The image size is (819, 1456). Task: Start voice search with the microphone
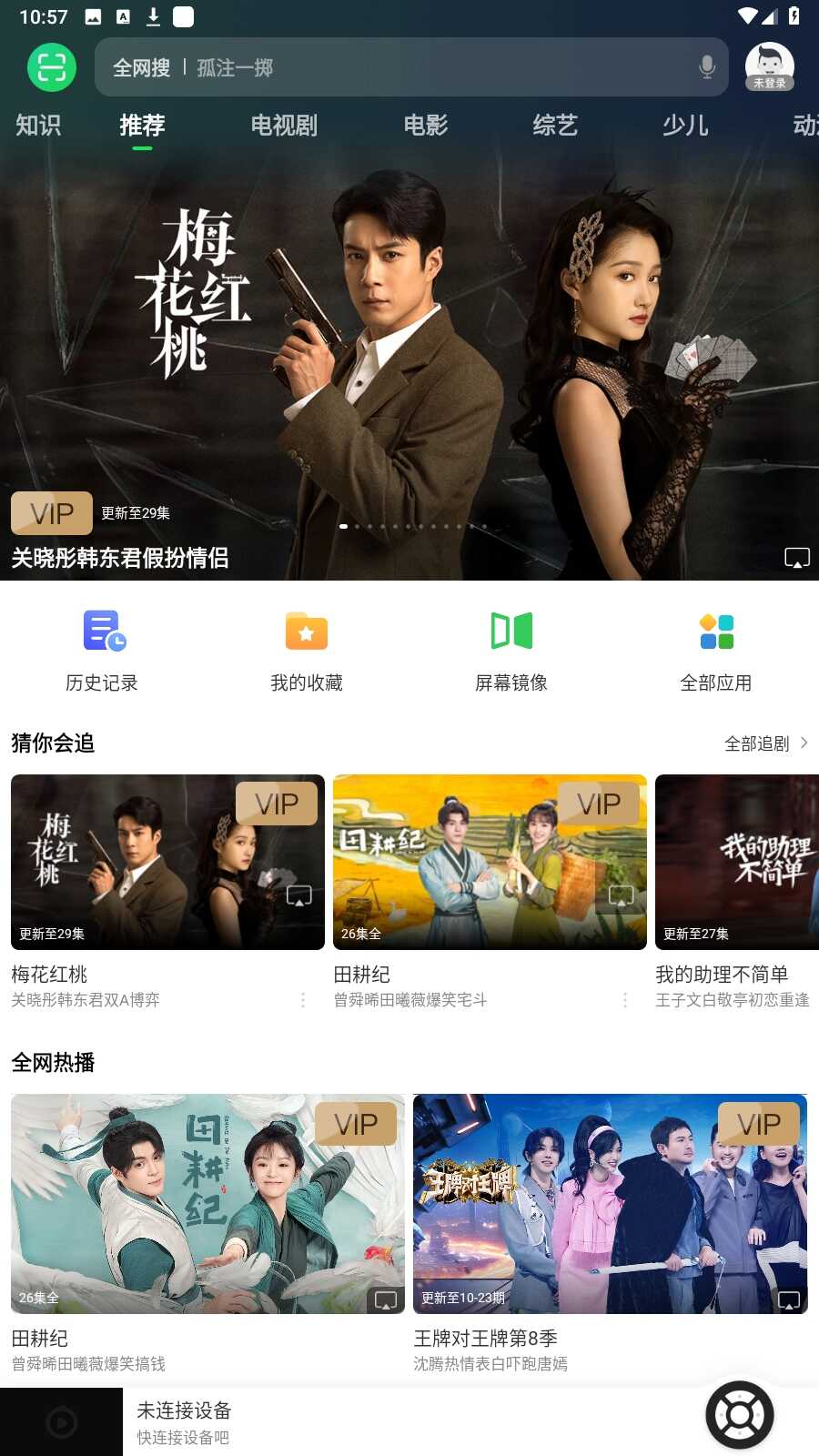706,67
